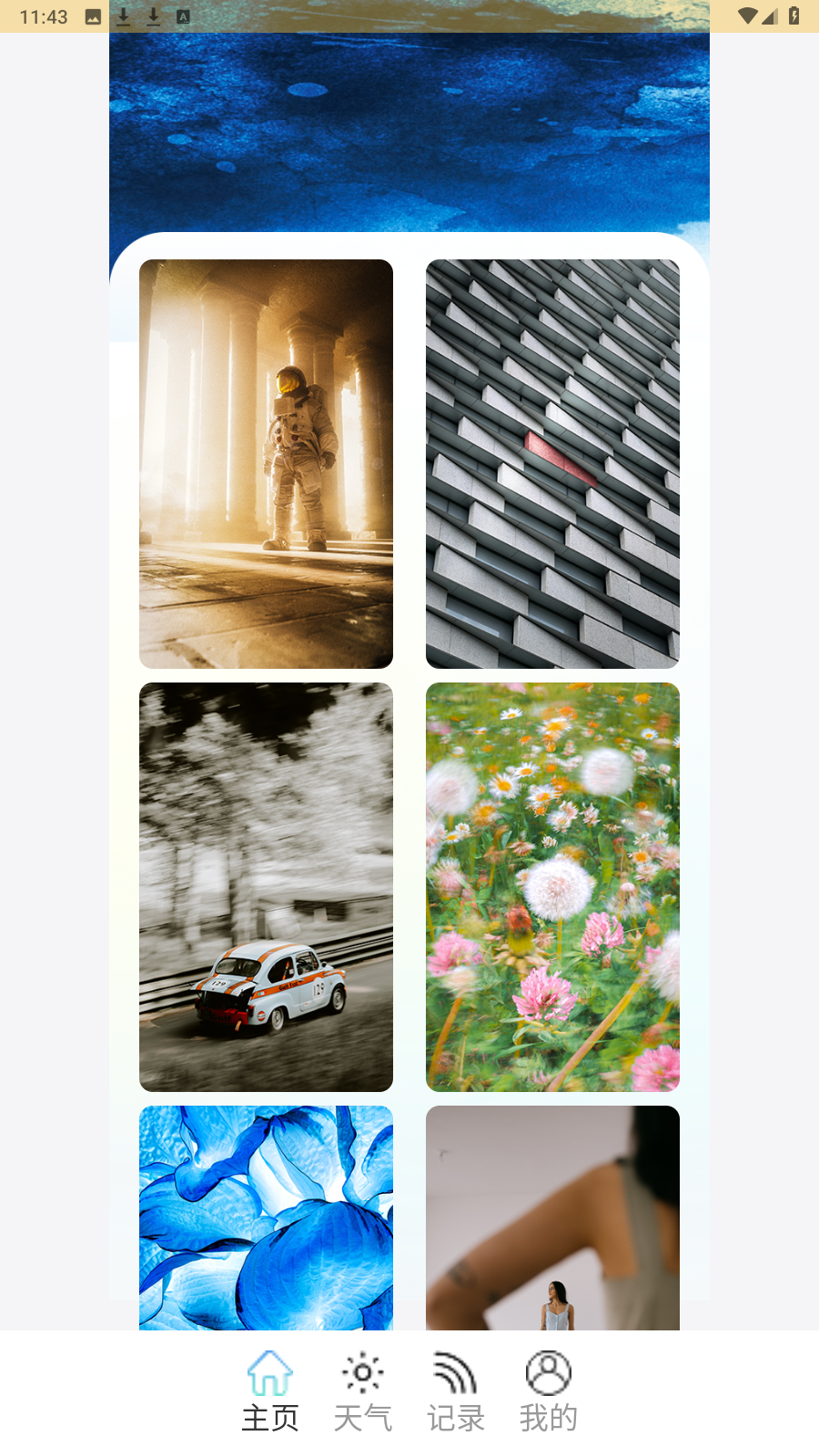The width and height of the screenshot is (819, 1456).
Task: Go to the 主页 home tab
Action: 270,1391
